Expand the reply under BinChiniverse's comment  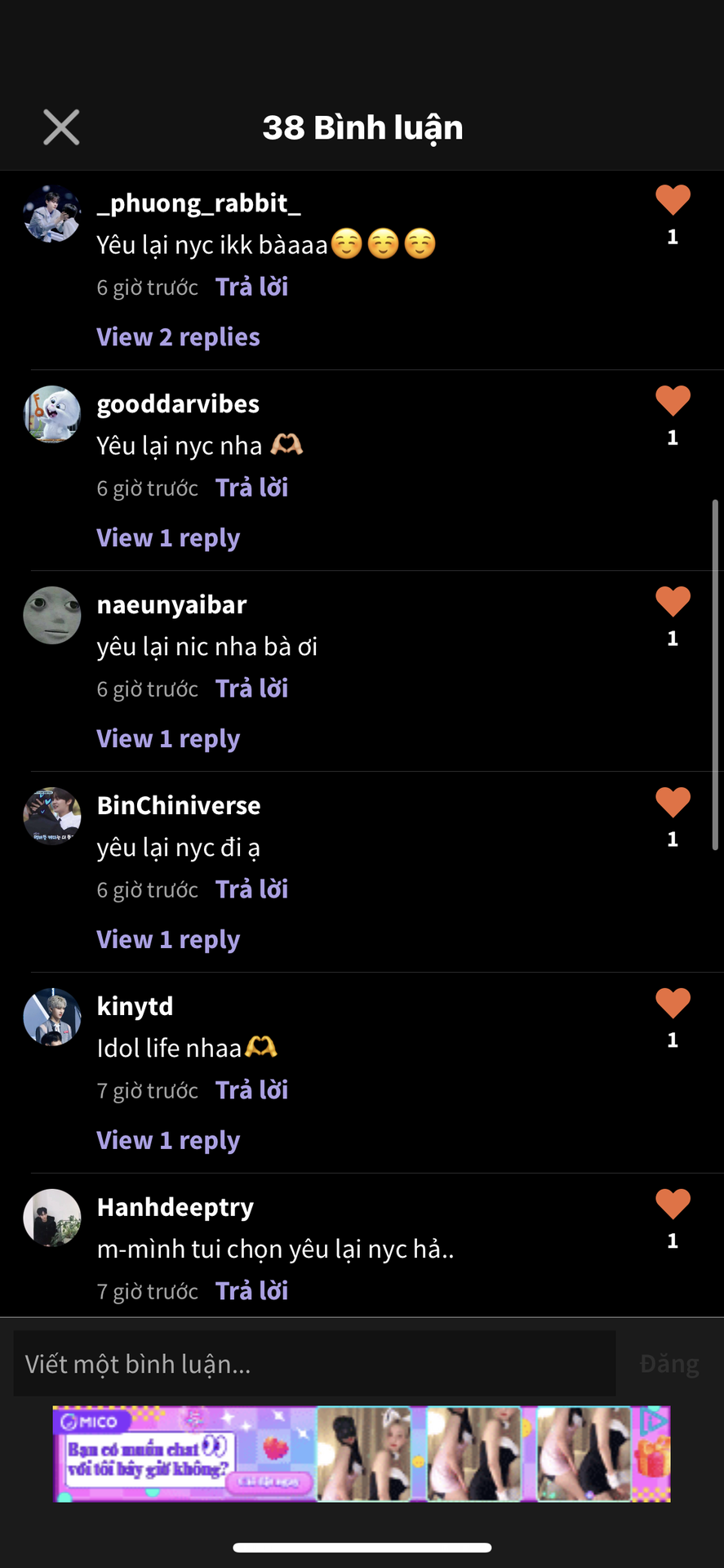click(168, 940)
